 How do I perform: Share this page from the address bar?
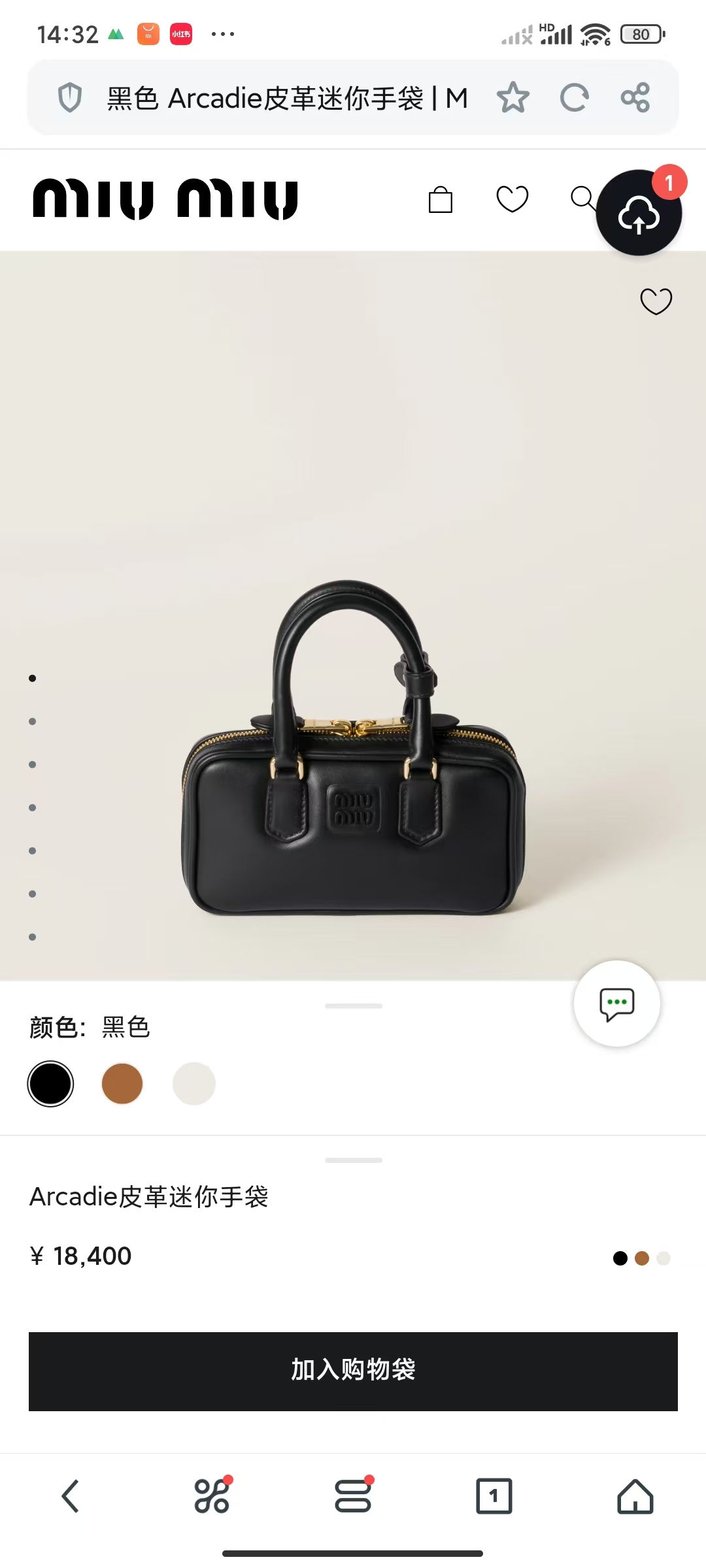pyautogui.click(x=635, y=98)
